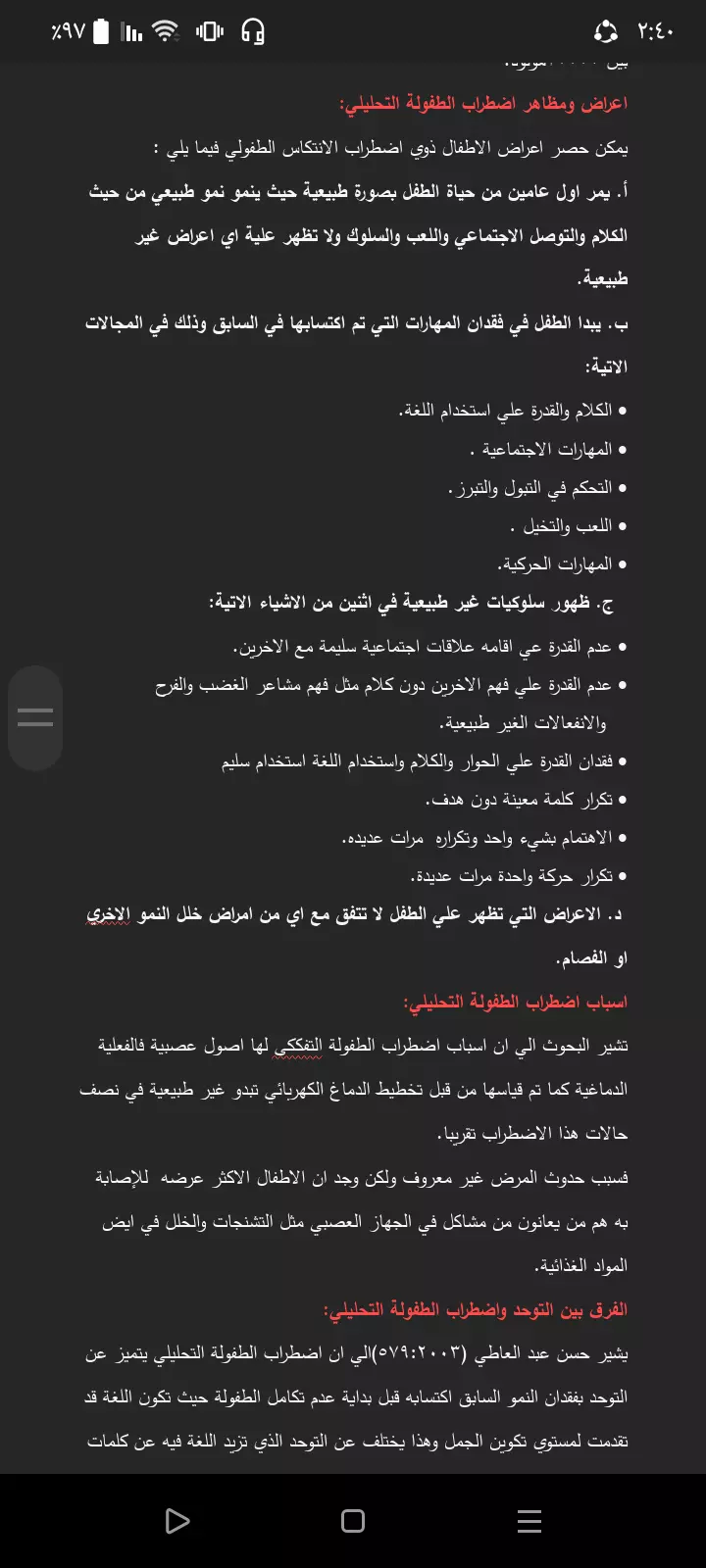Tap the vibrate mode icon in status bar

click(x=208, y=30)
